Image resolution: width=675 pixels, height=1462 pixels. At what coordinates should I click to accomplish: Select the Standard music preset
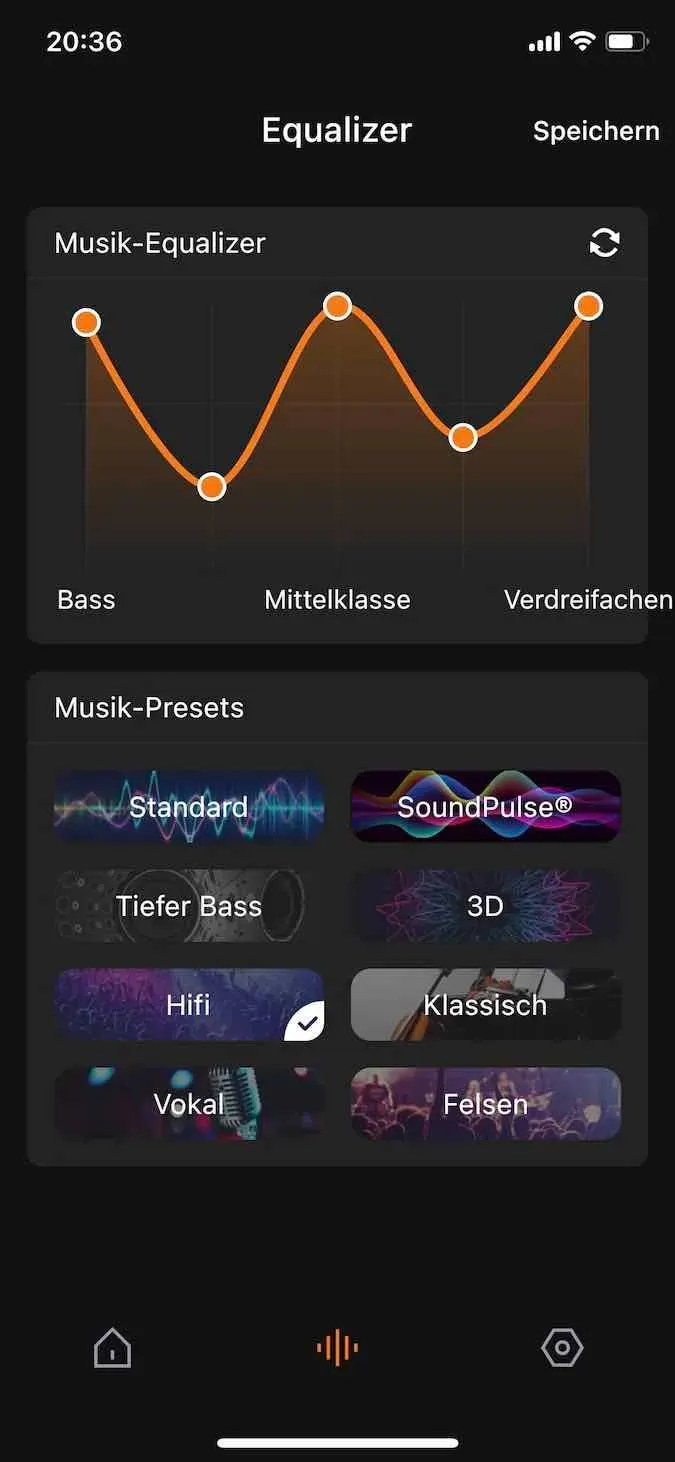click(x=189, y=807)
